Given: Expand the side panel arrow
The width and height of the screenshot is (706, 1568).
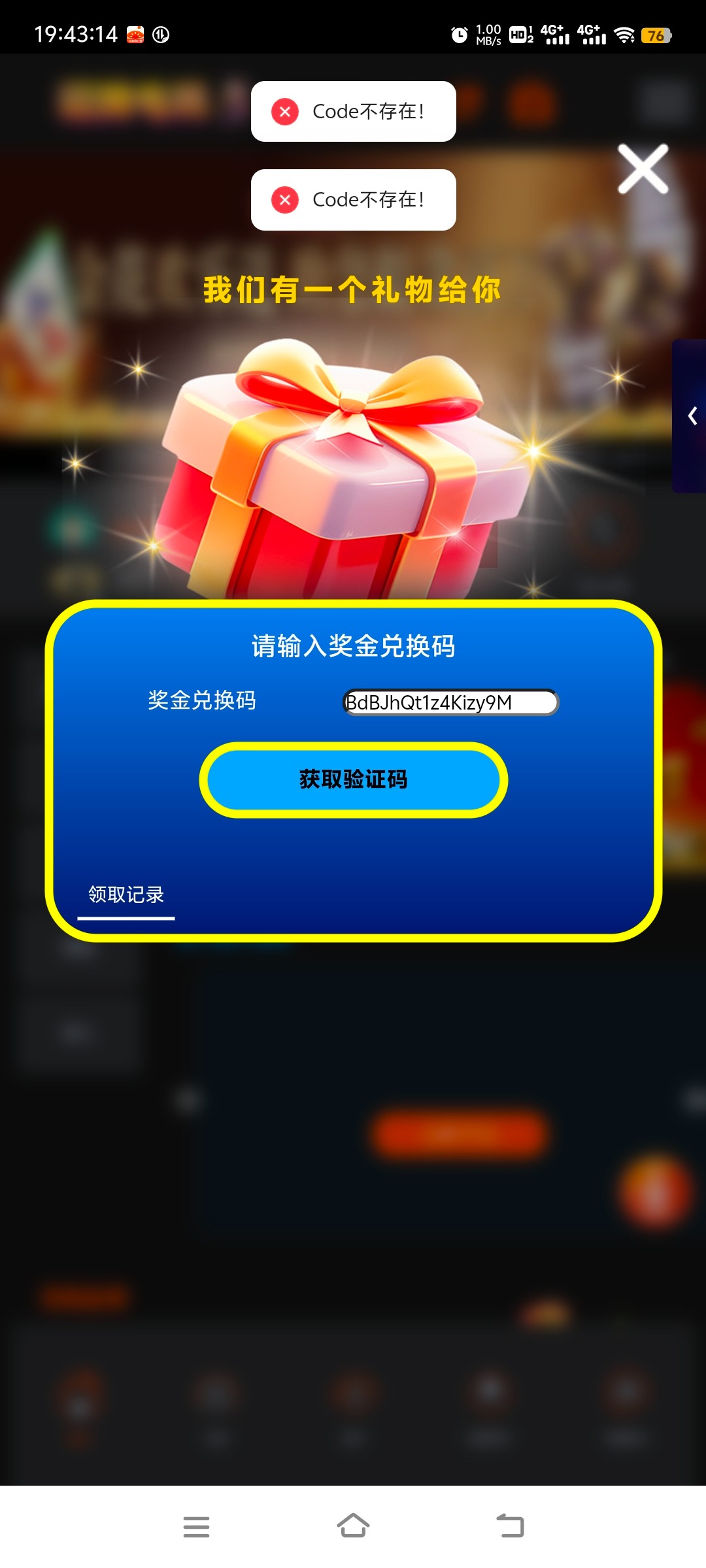Looking at the screenshot, I should tap(692, 416).
